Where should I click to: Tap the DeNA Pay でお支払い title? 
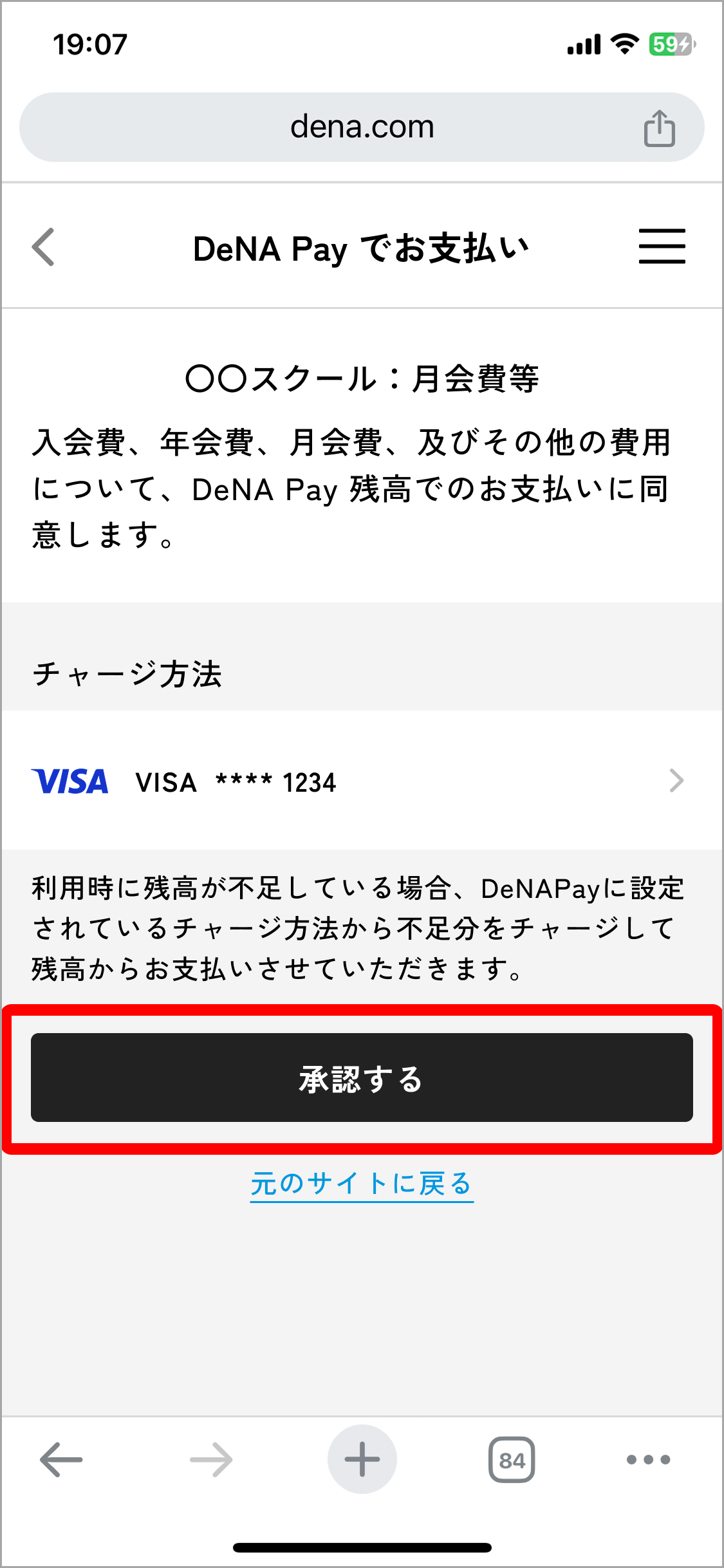click(362, 246)
